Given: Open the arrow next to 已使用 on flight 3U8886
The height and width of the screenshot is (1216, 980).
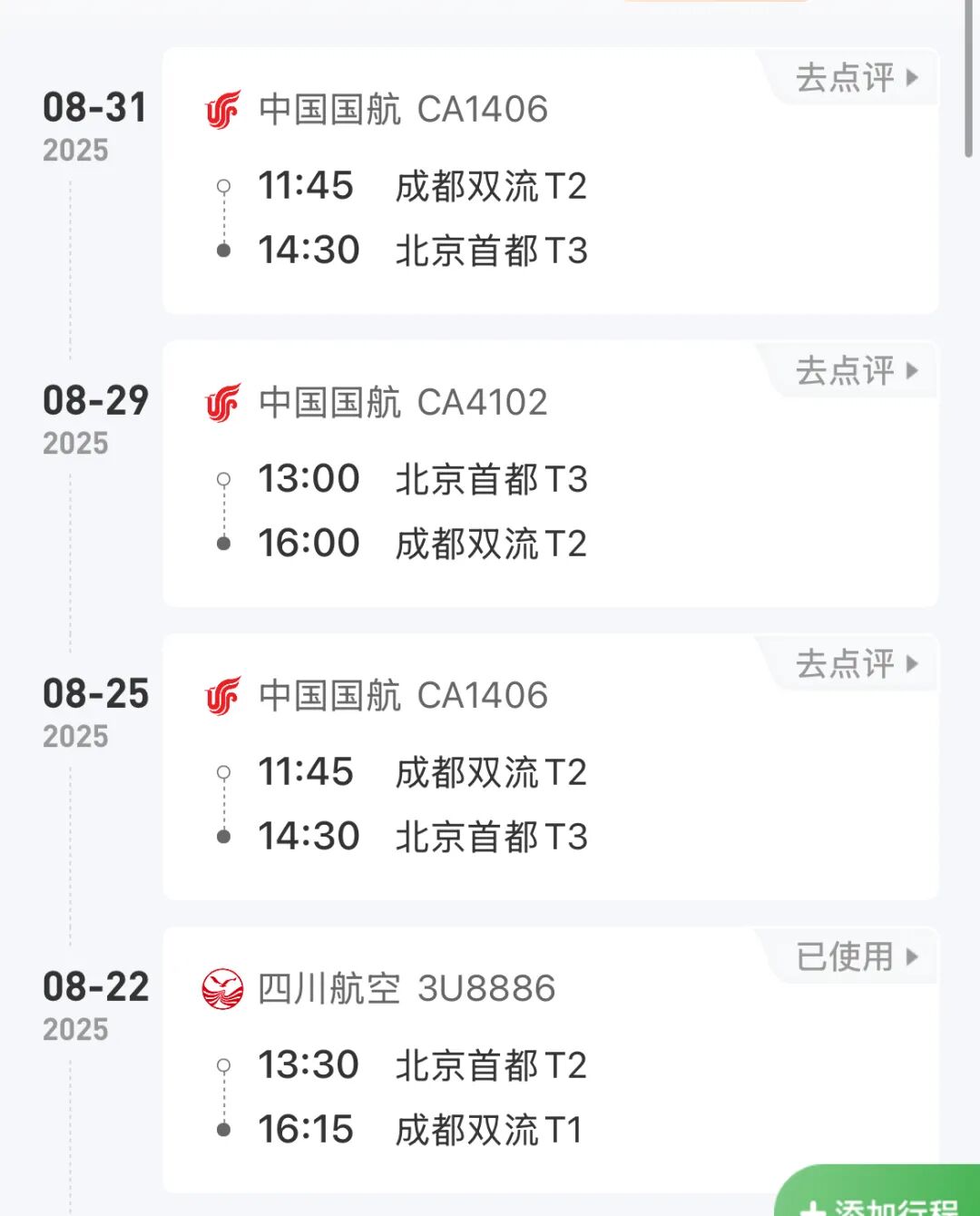Looking at the screenshot, I should tap(914, 957).
